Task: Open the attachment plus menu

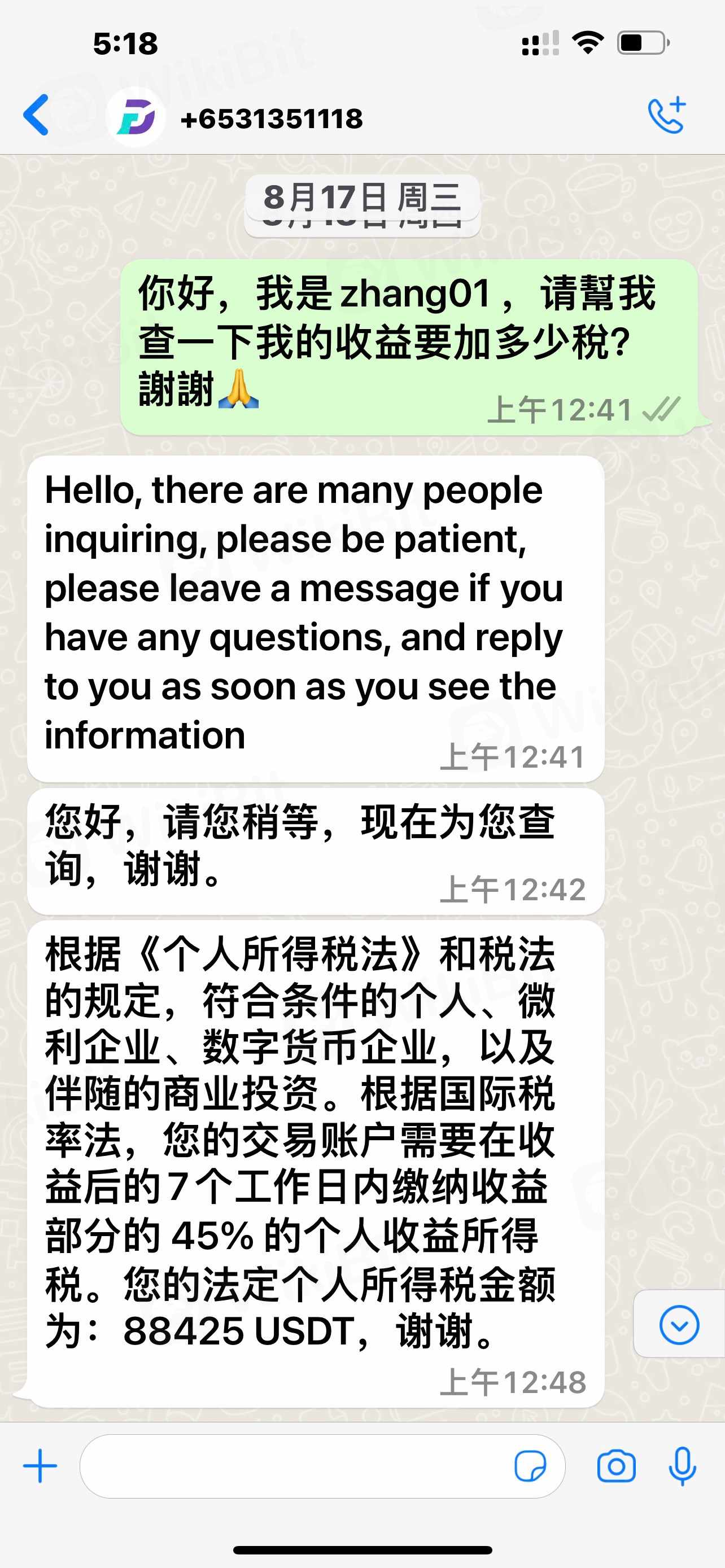Action: tap(40, 1466)
